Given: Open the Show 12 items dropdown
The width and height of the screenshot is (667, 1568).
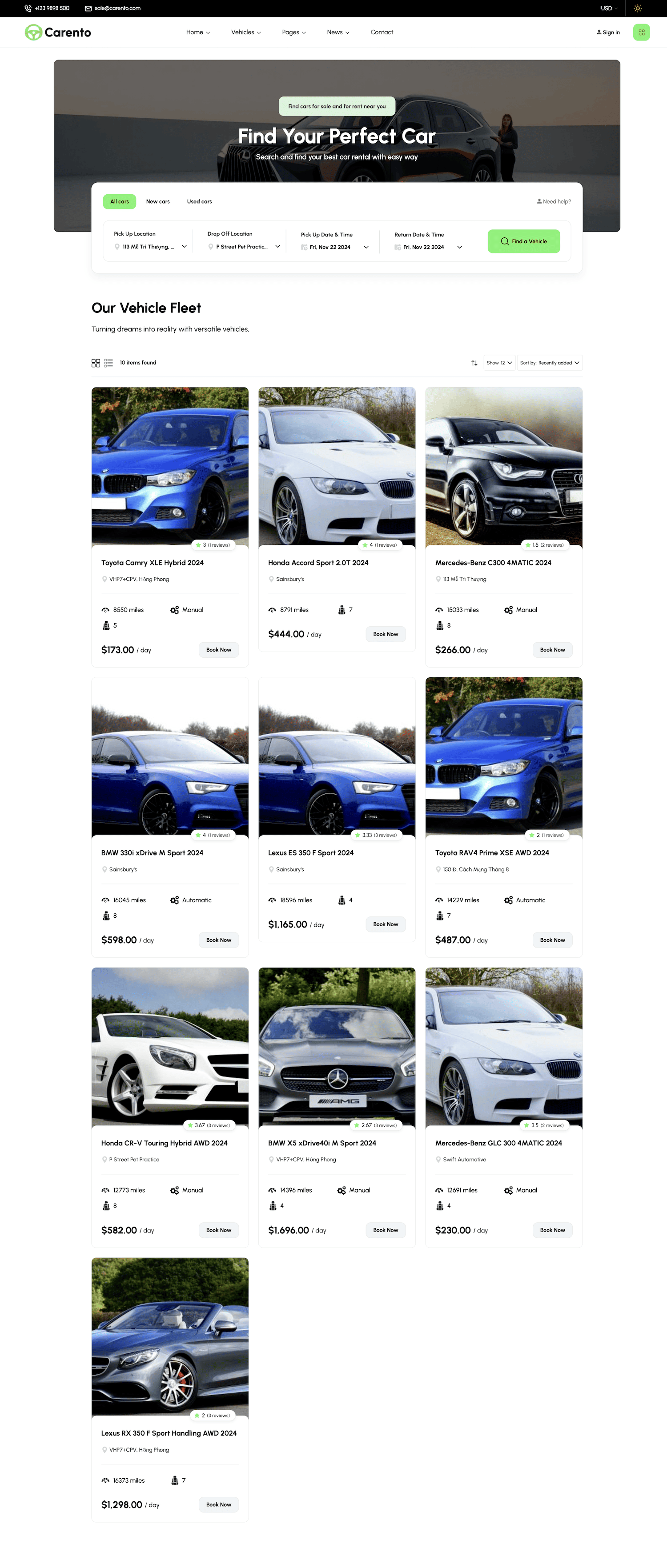Looking at the screenshot, I should click(499, 363).
